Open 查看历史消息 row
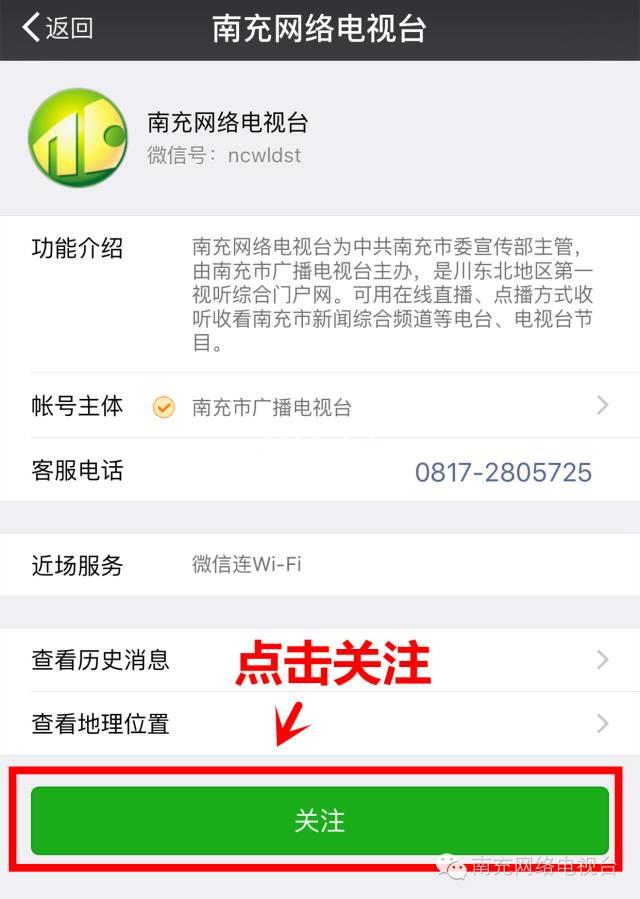Viewport: 640px width, 899px height. pyautogui.click(x=320, y=660)
